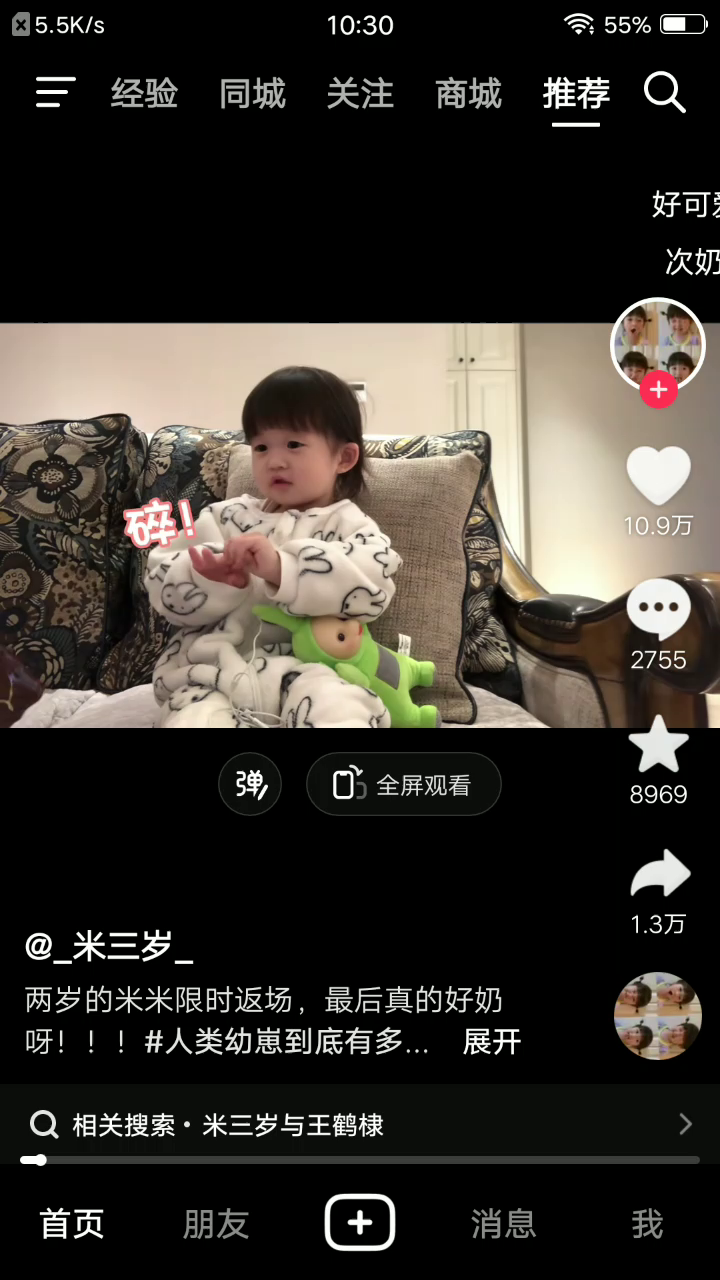Switch to the 商城 tab

468,94
